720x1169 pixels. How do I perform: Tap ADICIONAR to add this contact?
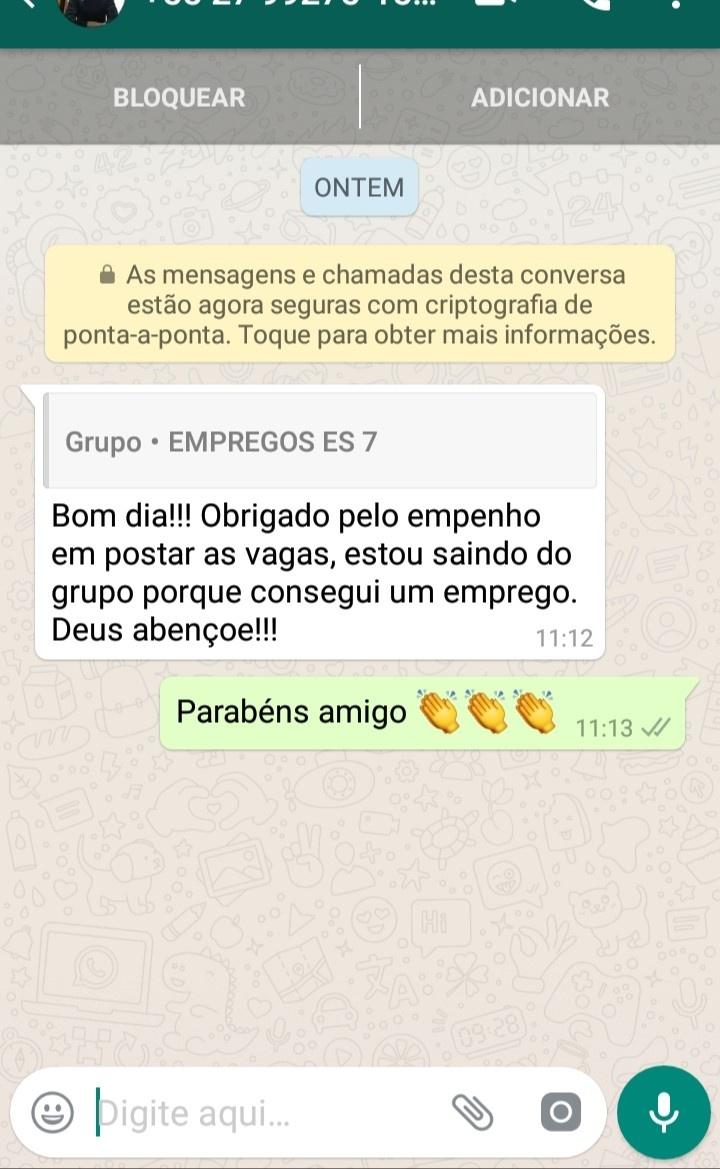540,98
